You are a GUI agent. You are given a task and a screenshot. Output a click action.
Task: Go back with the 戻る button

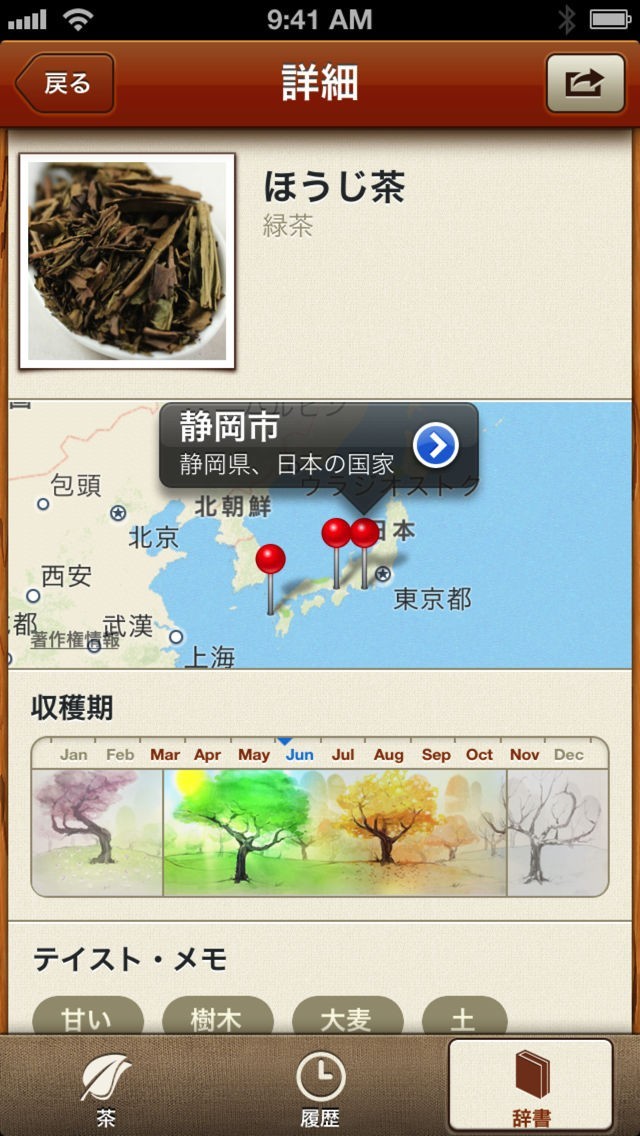[66, 83]
